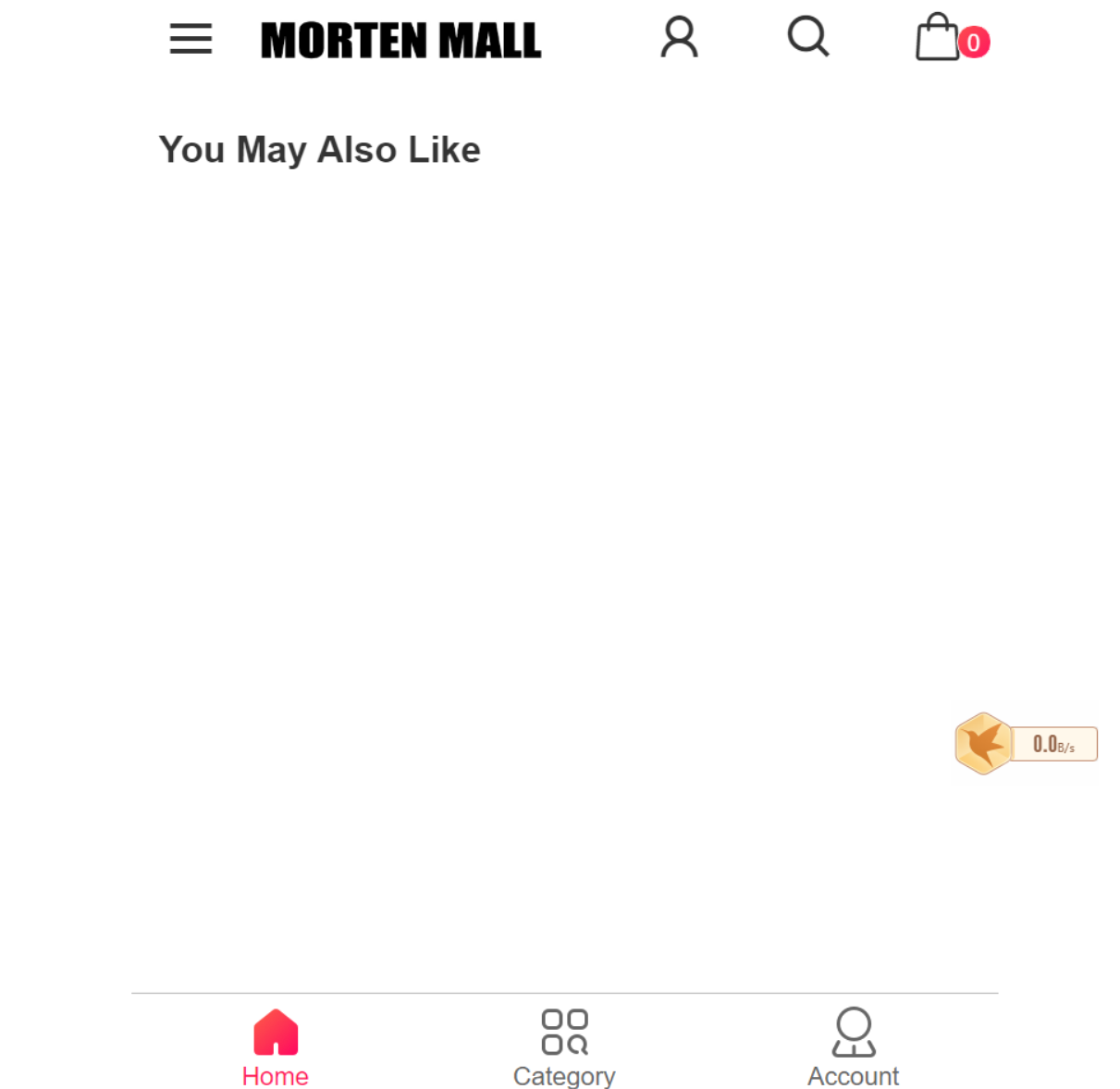Tap the Morten Mall logo

click(x=401, y=41)
